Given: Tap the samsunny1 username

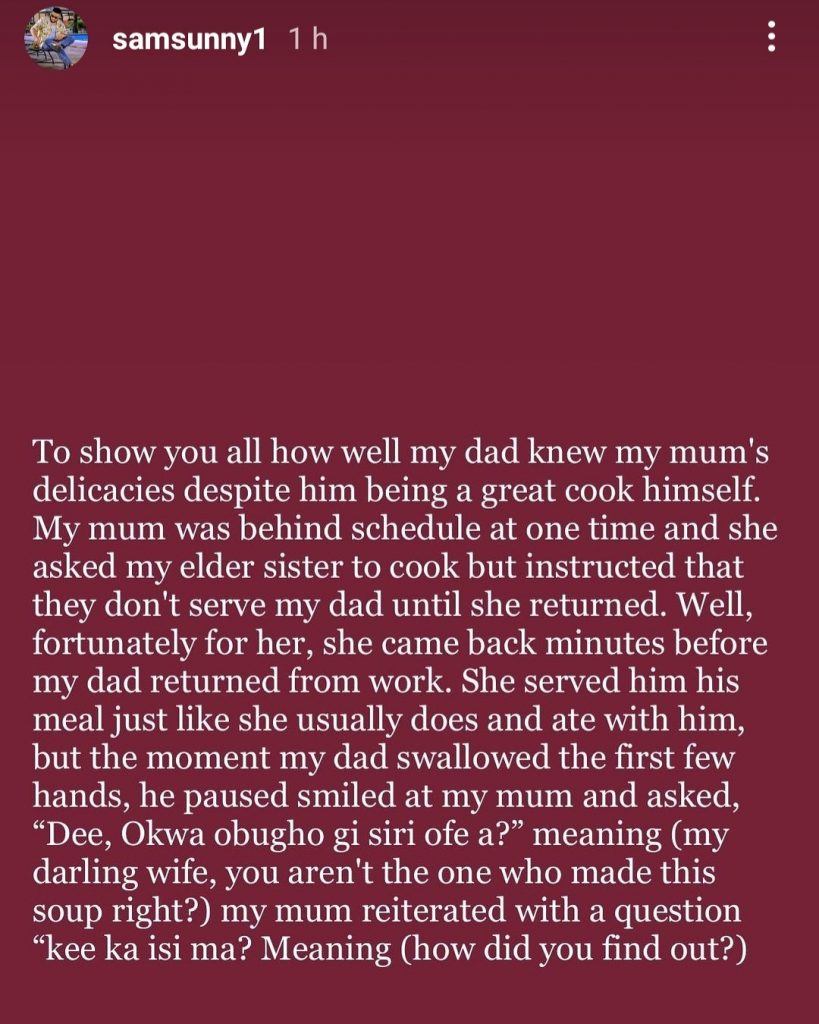Looking at the screenshot, I should pyautogui.click(x=187, y=40).
